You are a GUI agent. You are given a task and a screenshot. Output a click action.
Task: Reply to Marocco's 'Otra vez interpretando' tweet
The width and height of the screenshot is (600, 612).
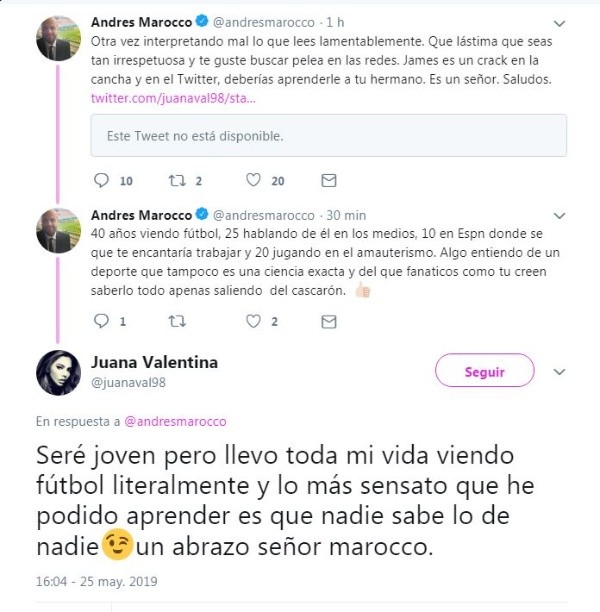(99, 181)
